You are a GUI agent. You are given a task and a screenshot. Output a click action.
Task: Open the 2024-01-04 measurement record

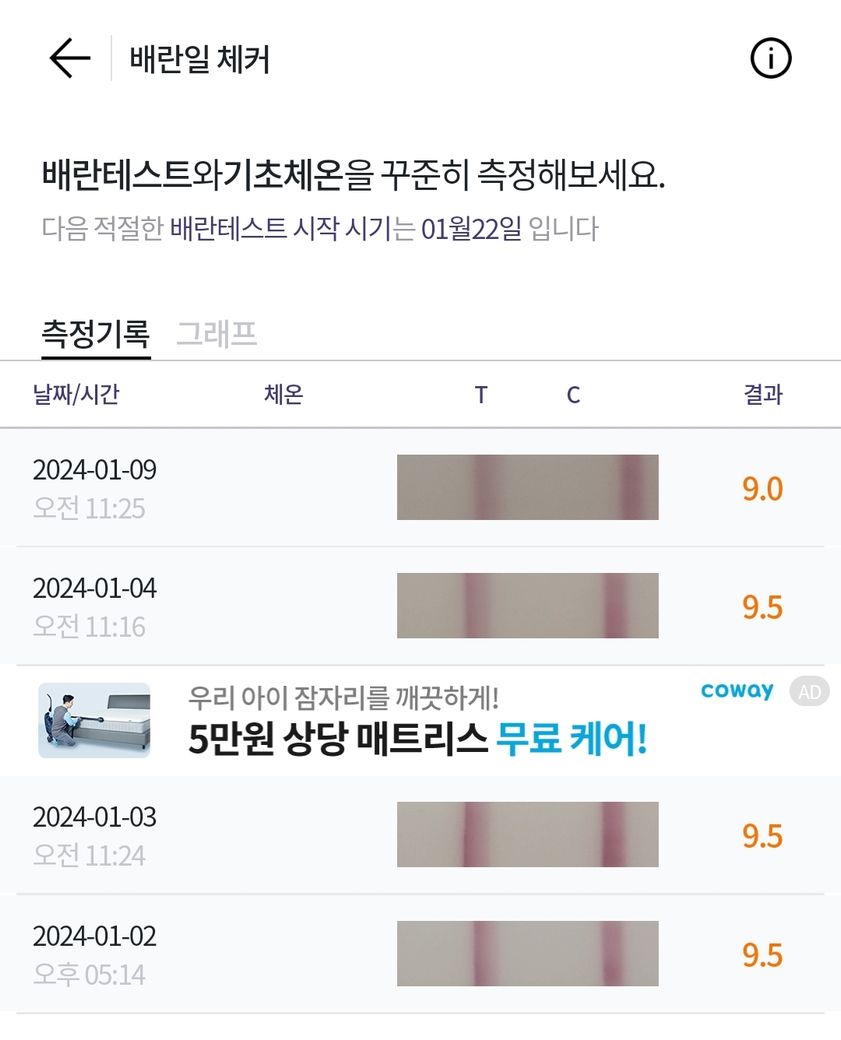click(420, 606)
